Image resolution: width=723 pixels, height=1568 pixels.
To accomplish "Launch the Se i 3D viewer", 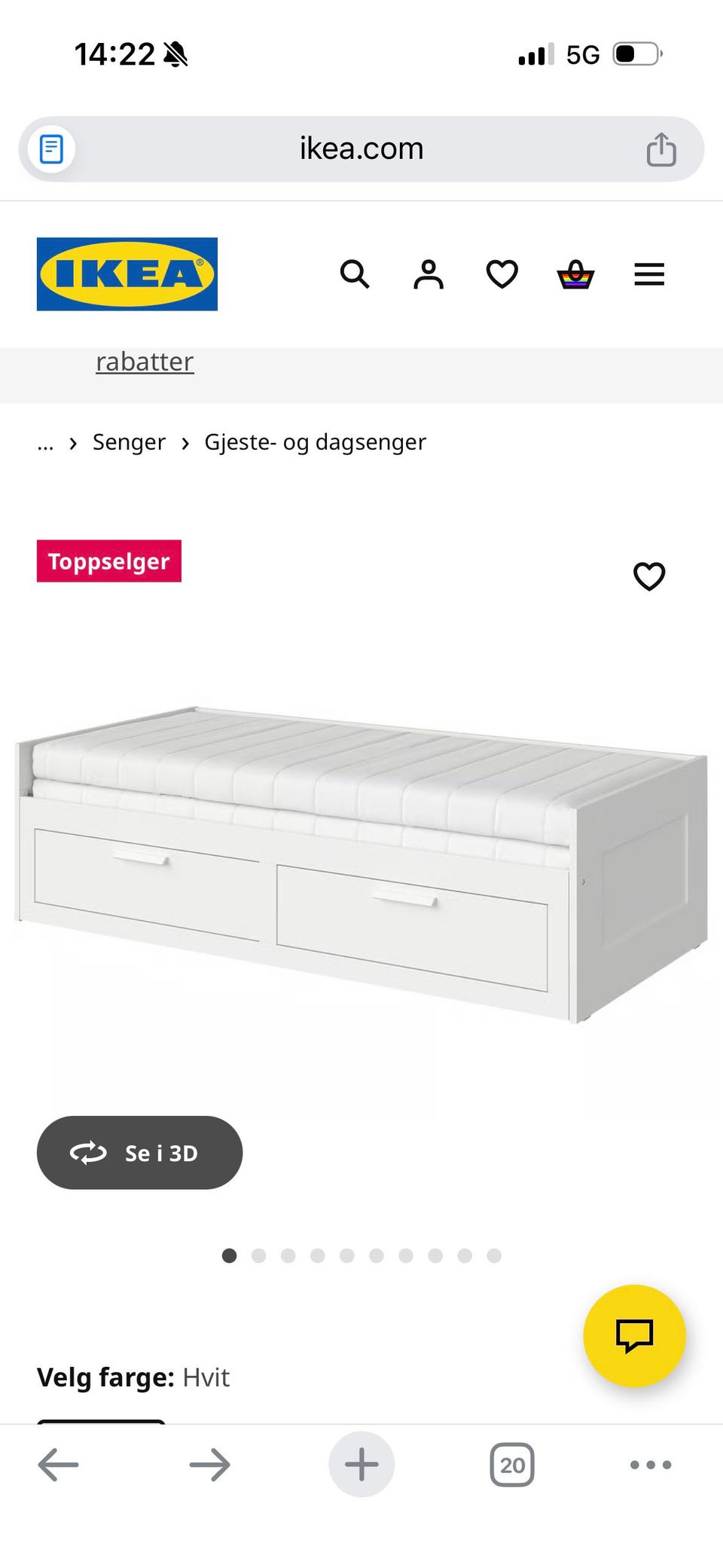I will [x=139, y=1153].
